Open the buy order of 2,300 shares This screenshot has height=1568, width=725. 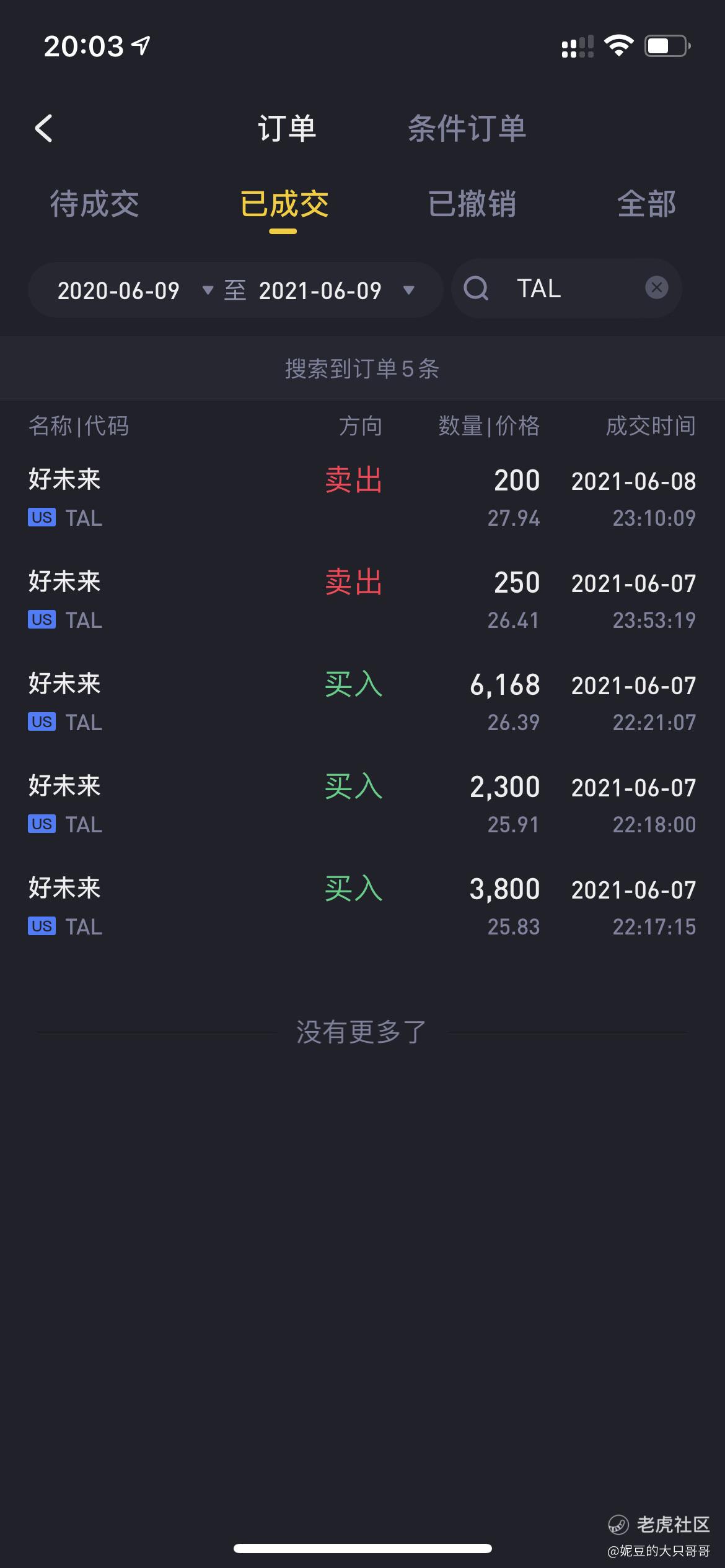coord(362,804)
